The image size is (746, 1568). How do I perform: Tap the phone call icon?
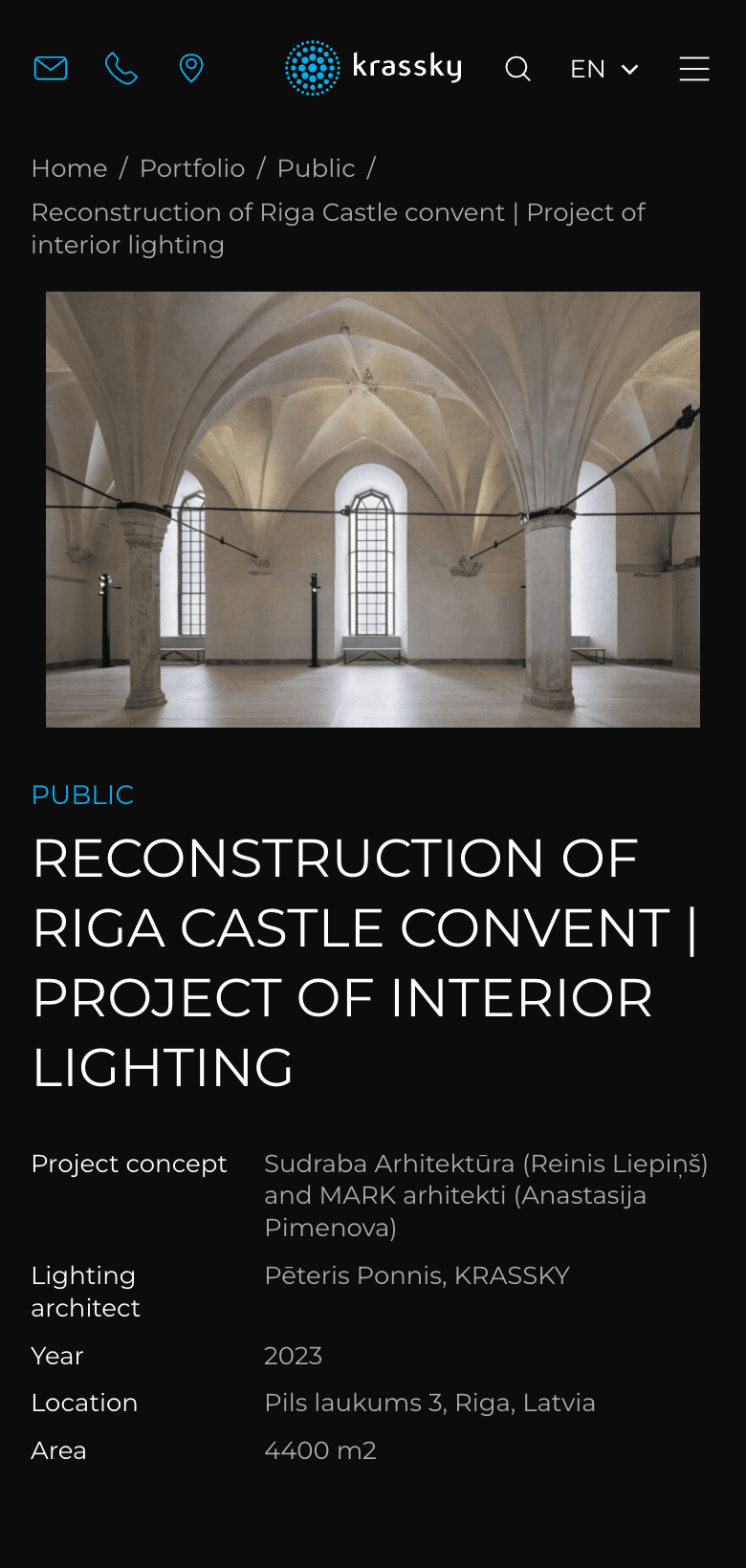coord(121,69)
